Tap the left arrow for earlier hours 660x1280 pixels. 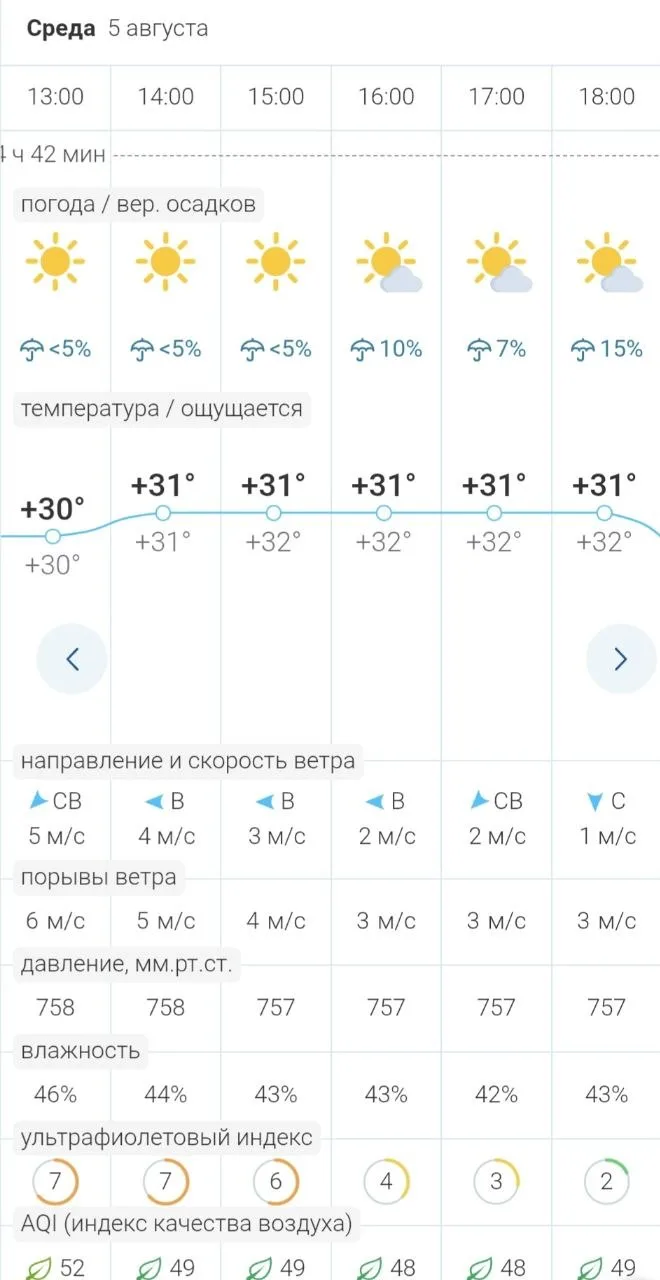(72, 658)
